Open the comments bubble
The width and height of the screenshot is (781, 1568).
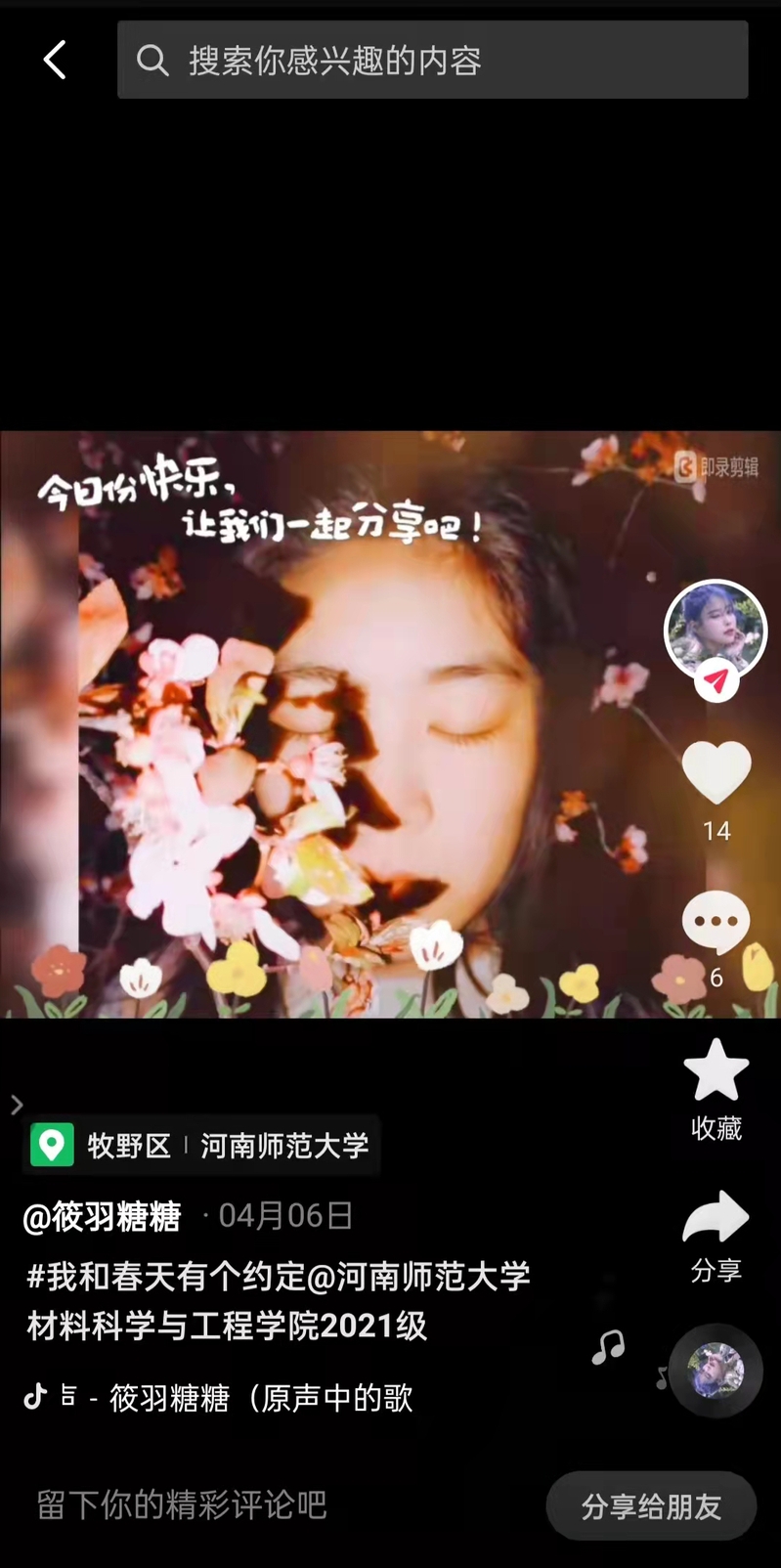716,923
